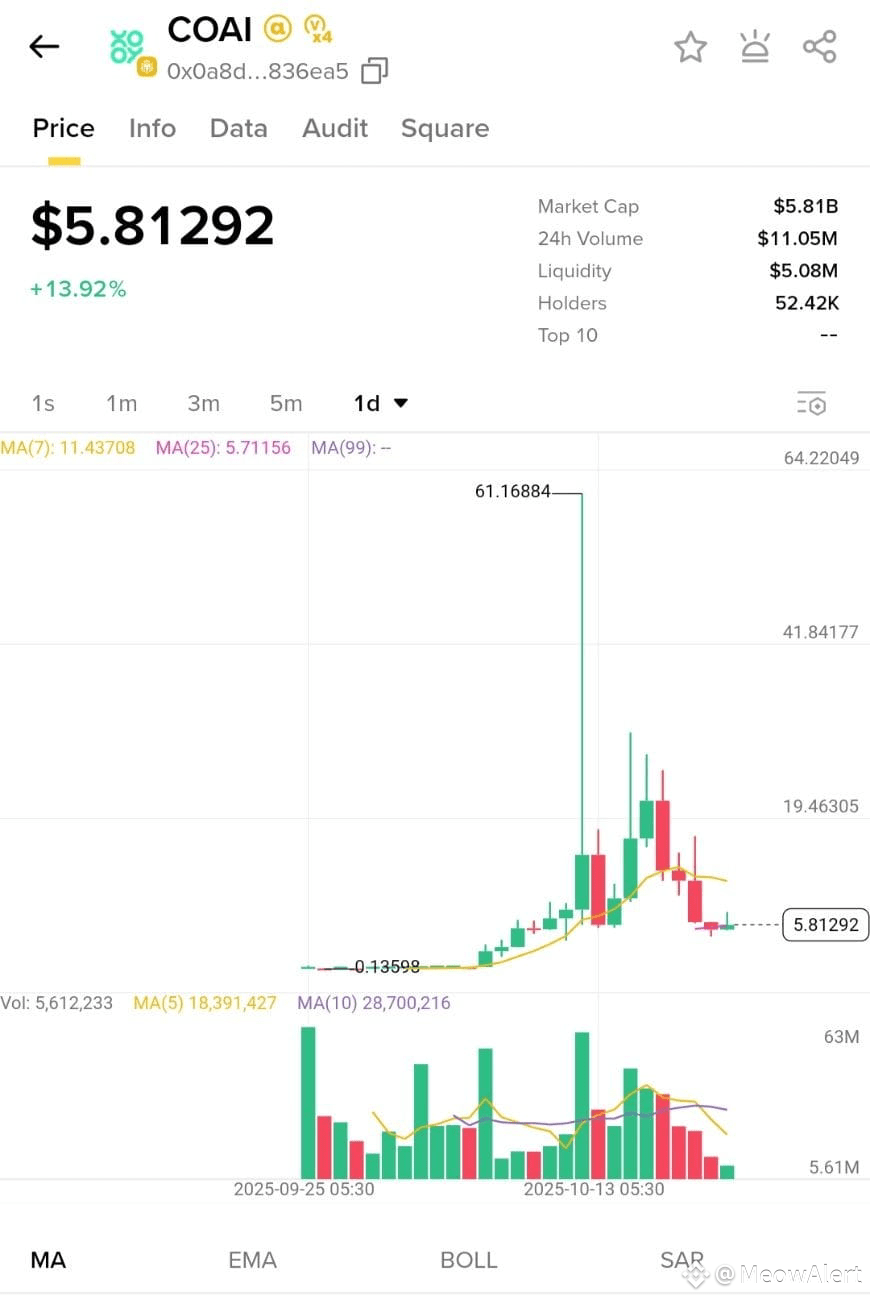
Task: Click the x4 verification badge
Action: (x=315, y=30)
